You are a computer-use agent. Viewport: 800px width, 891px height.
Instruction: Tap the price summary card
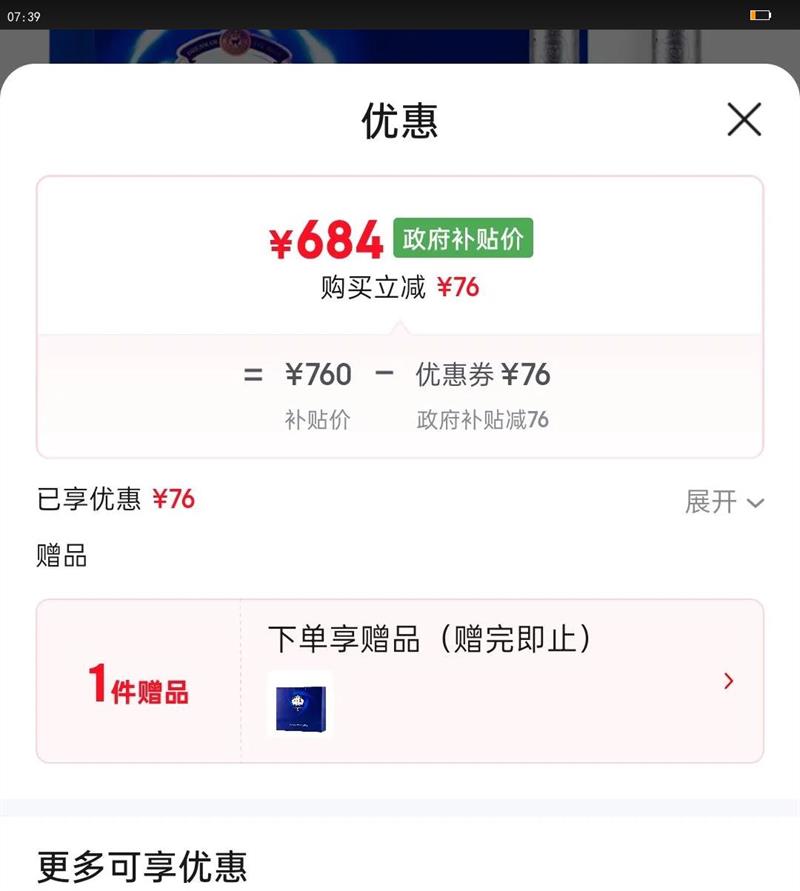click(400, 310)
